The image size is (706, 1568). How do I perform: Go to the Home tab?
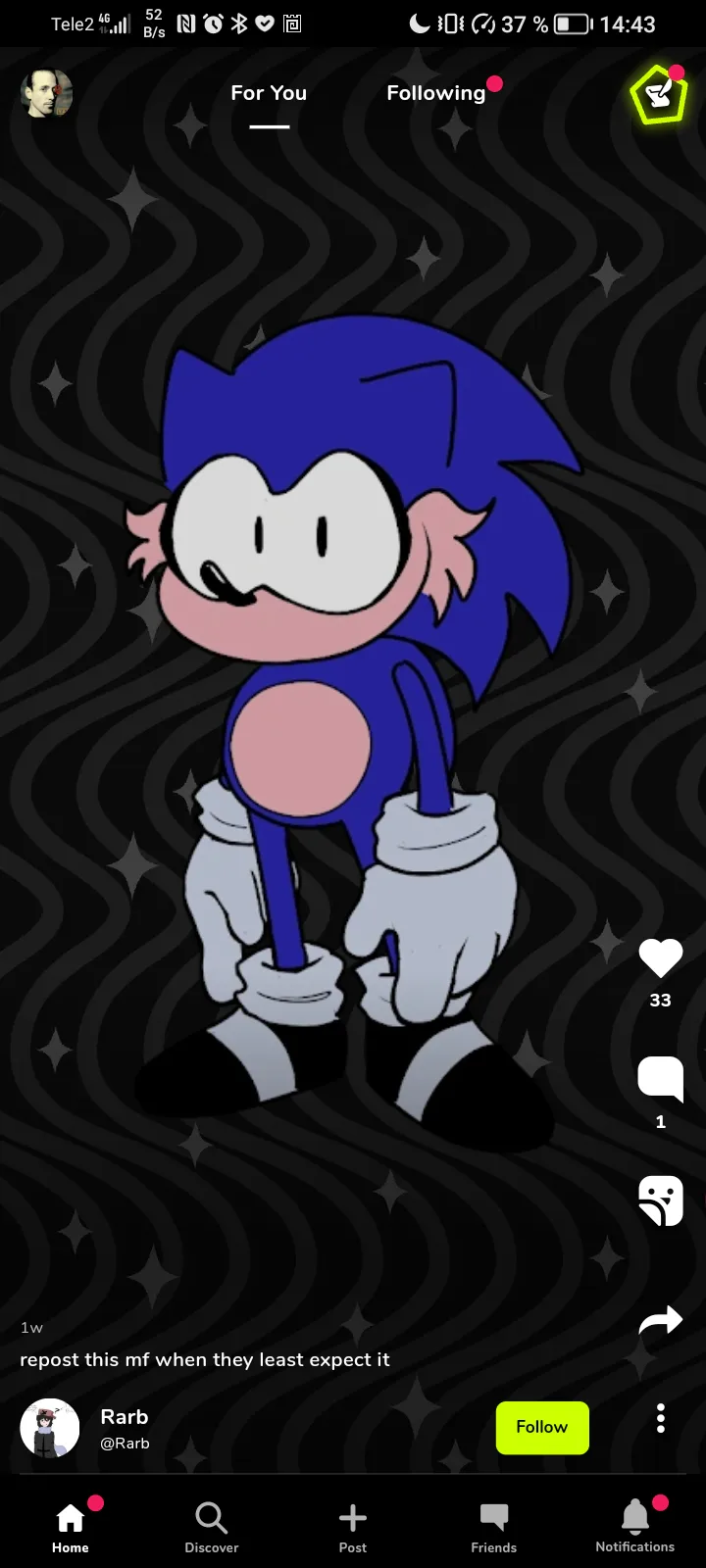(71, 1527)
